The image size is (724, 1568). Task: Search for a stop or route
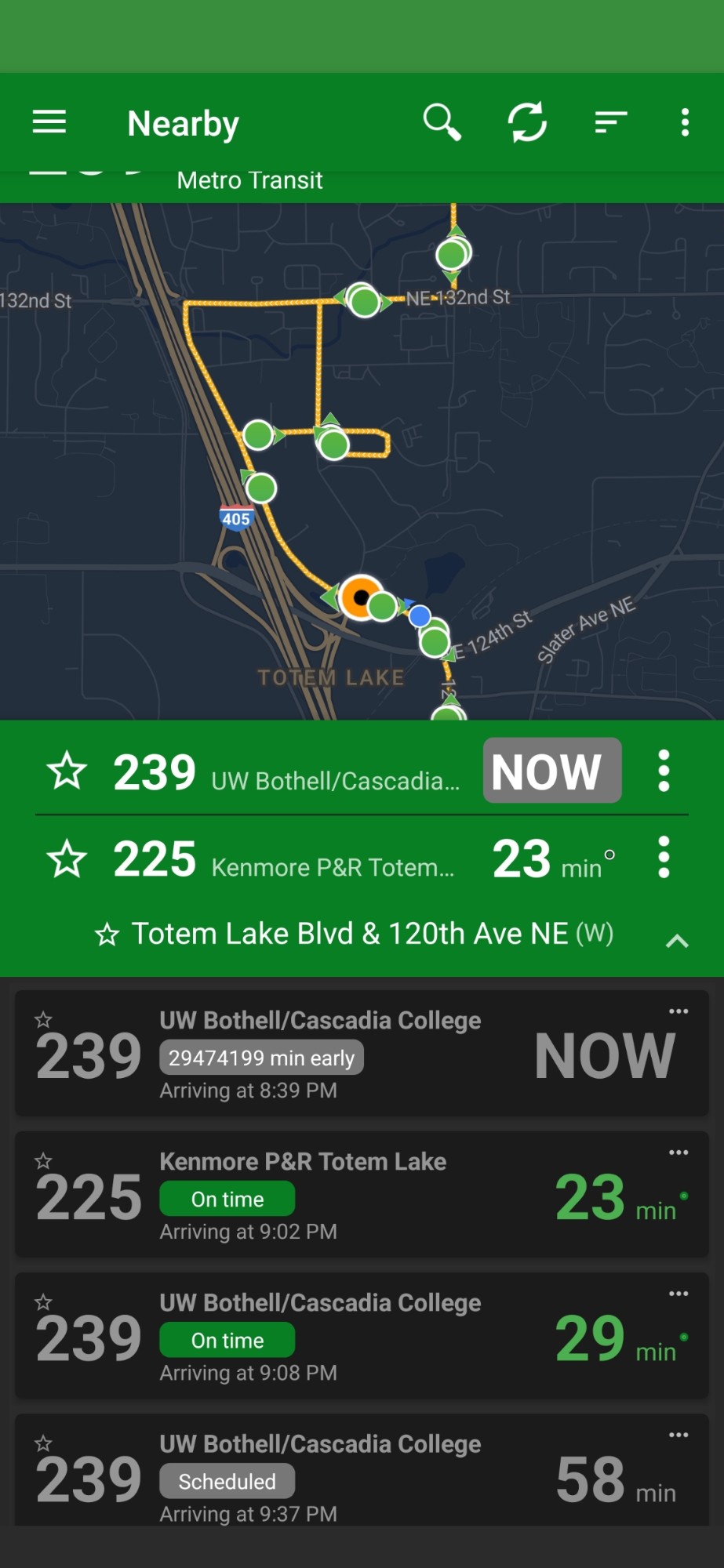442,122
